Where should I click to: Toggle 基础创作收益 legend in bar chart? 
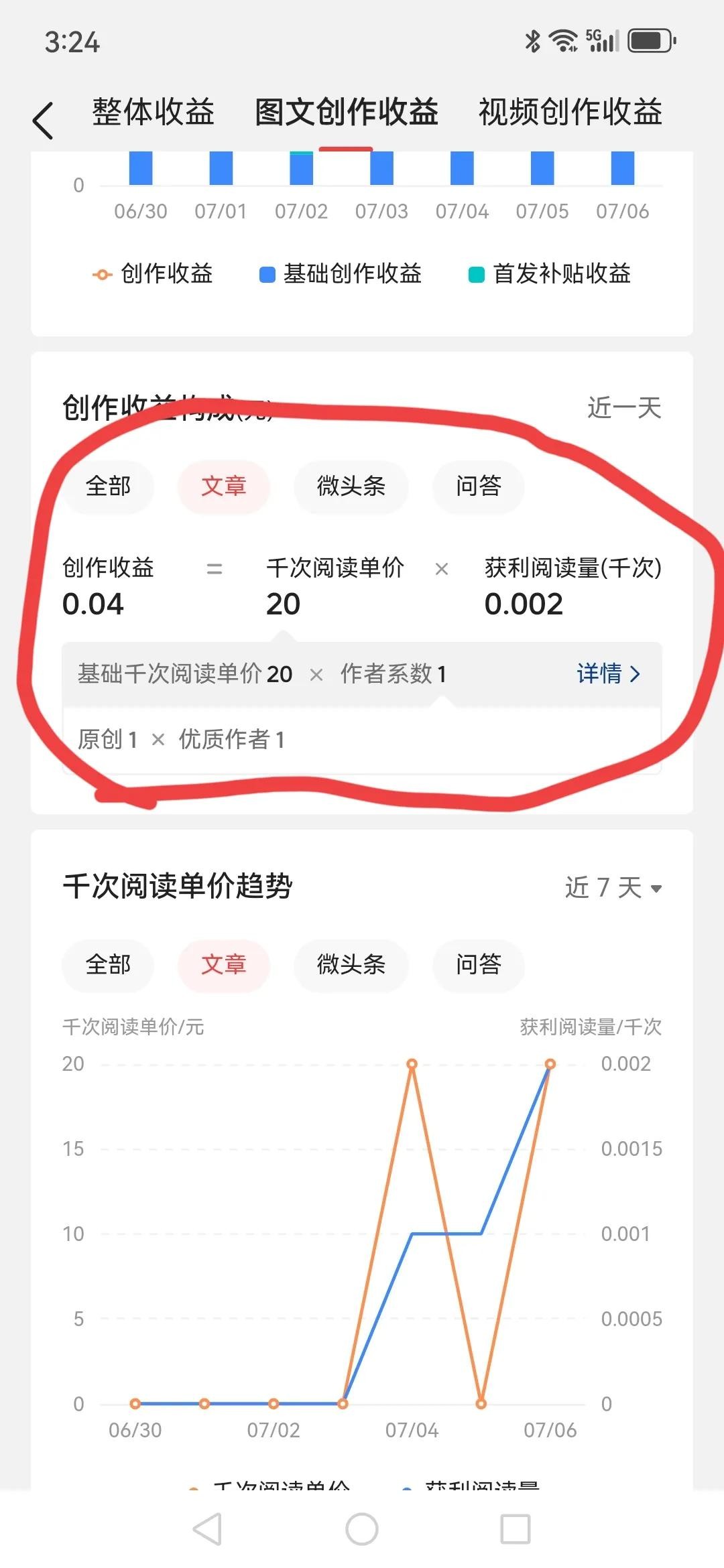[341, 274]
